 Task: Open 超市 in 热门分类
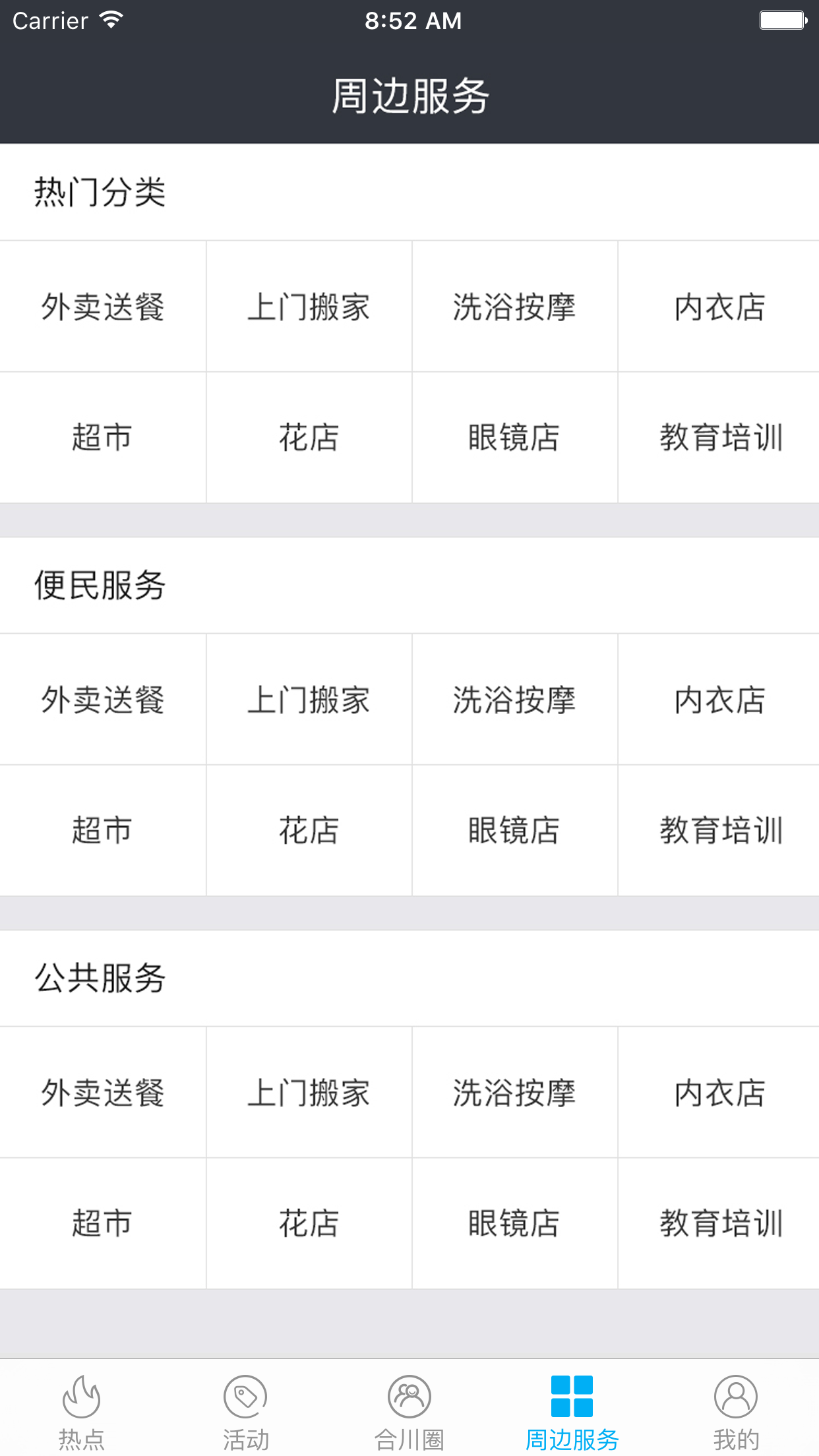[x=103, y=437]
